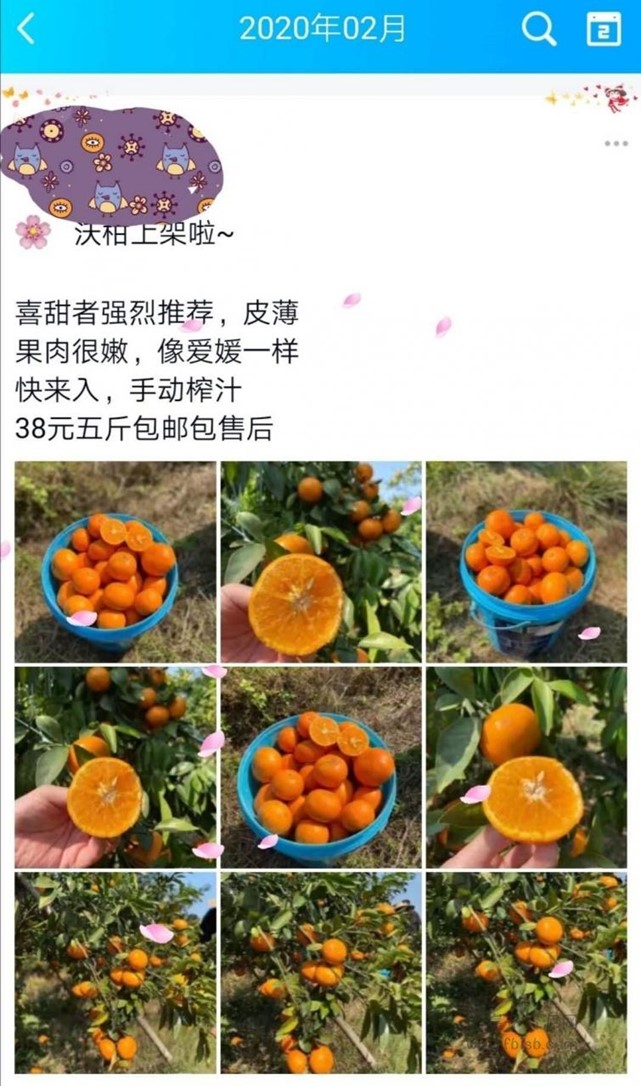This screenshot has width=641, height=1086.
Task: Open the calendar date picker icon
Action: coord(603,29)
